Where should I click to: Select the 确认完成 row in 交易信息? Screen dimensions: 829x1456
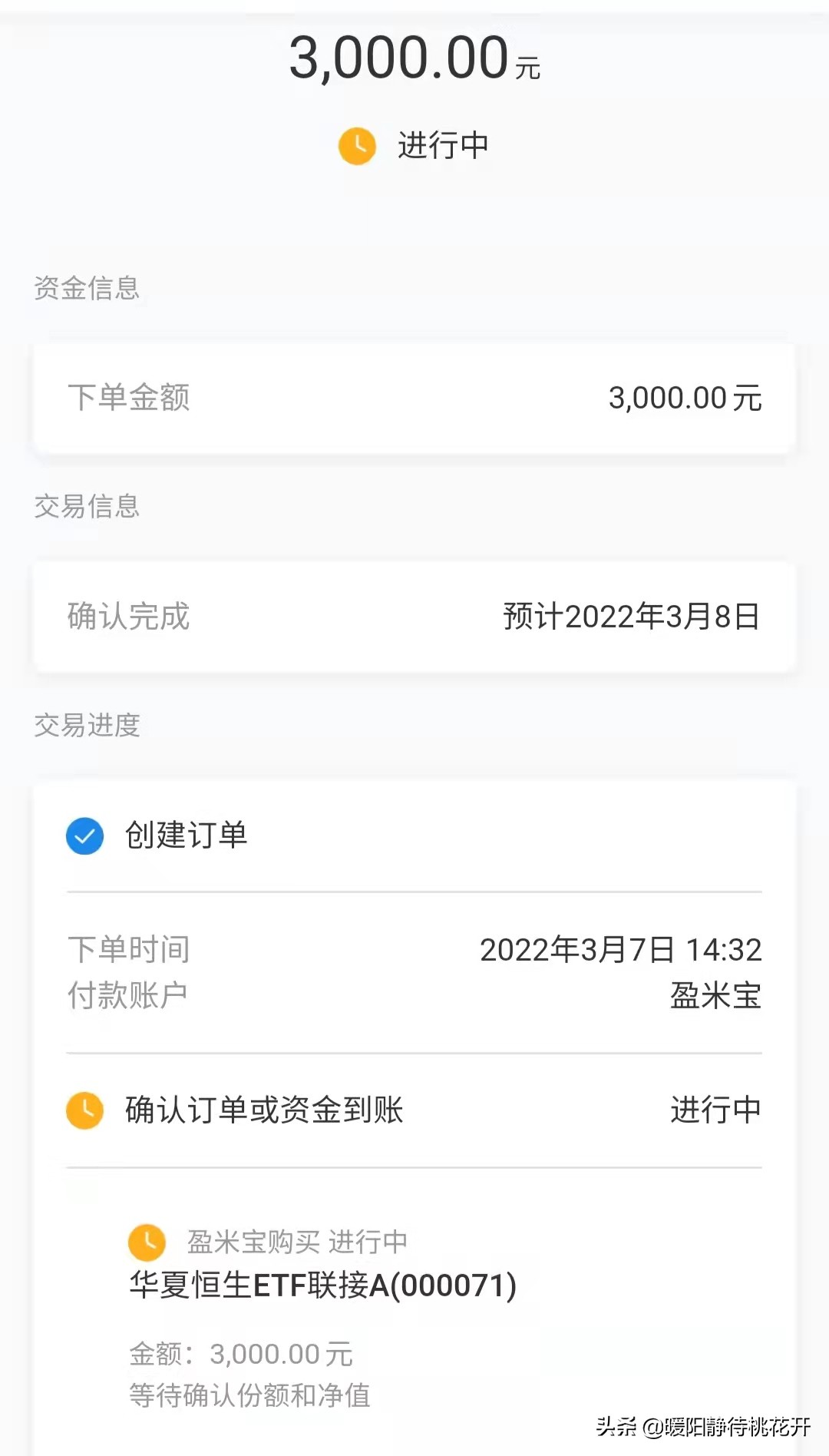coord(414,616)
